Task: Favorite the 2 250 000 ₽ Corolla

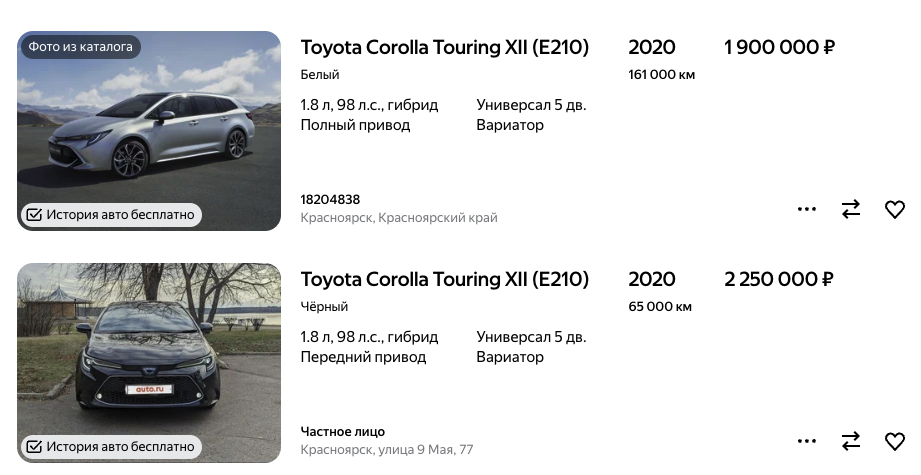Action: tap(895, 441)
